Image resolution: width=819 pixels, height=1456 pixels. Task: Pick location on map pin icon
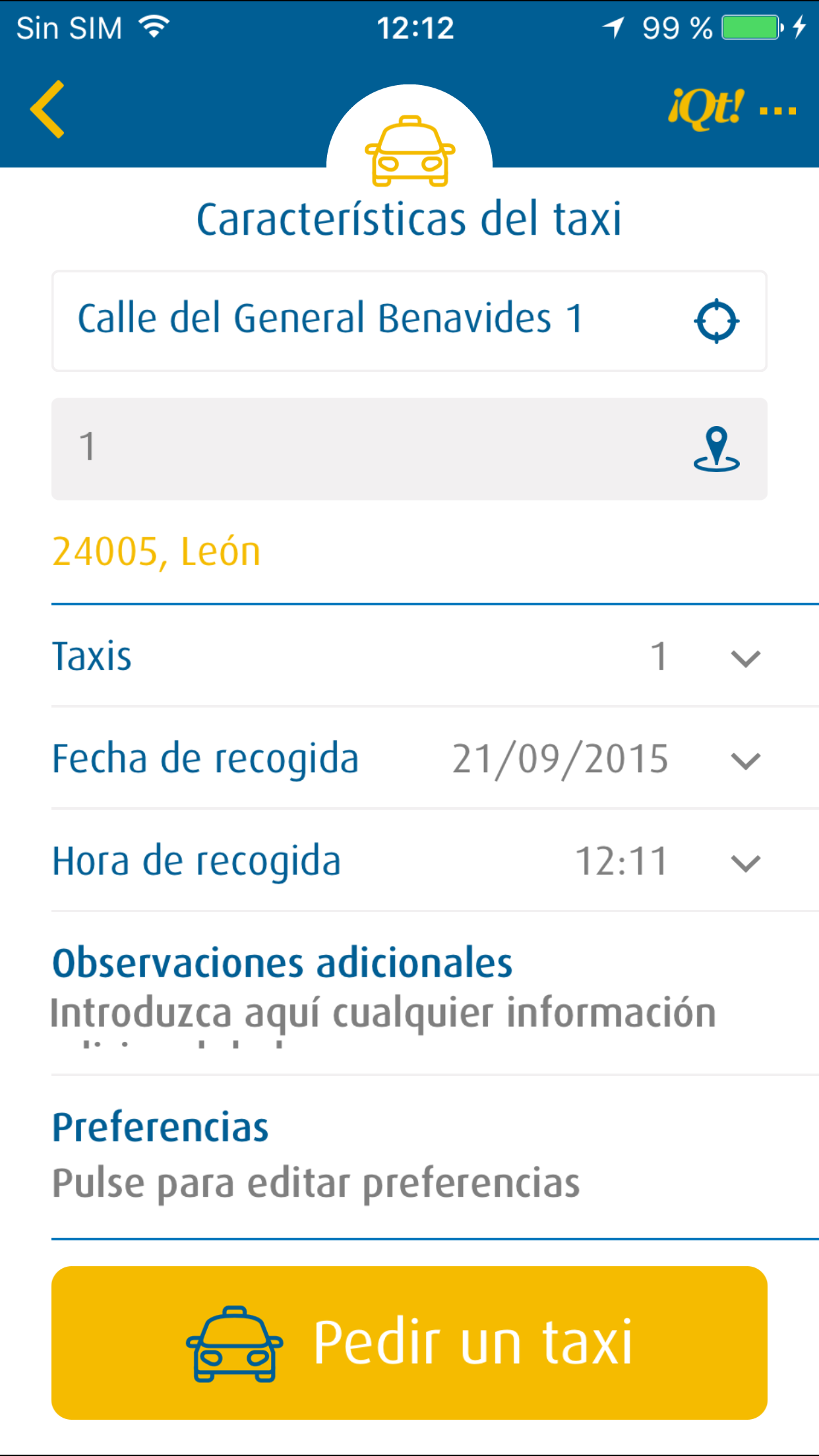[717, 449]
